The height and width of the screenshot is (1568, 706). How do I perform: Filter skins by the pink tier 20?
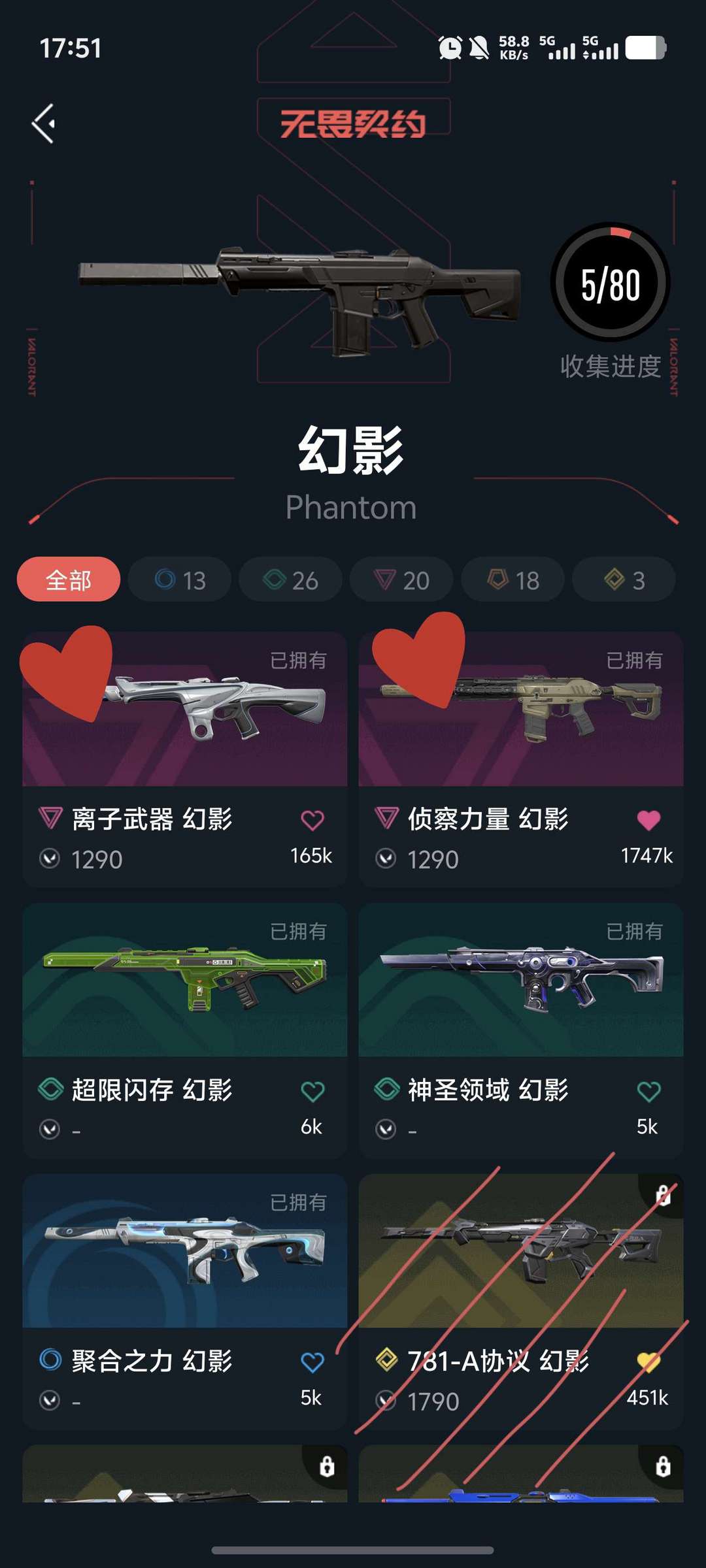[x=401, y=580]
